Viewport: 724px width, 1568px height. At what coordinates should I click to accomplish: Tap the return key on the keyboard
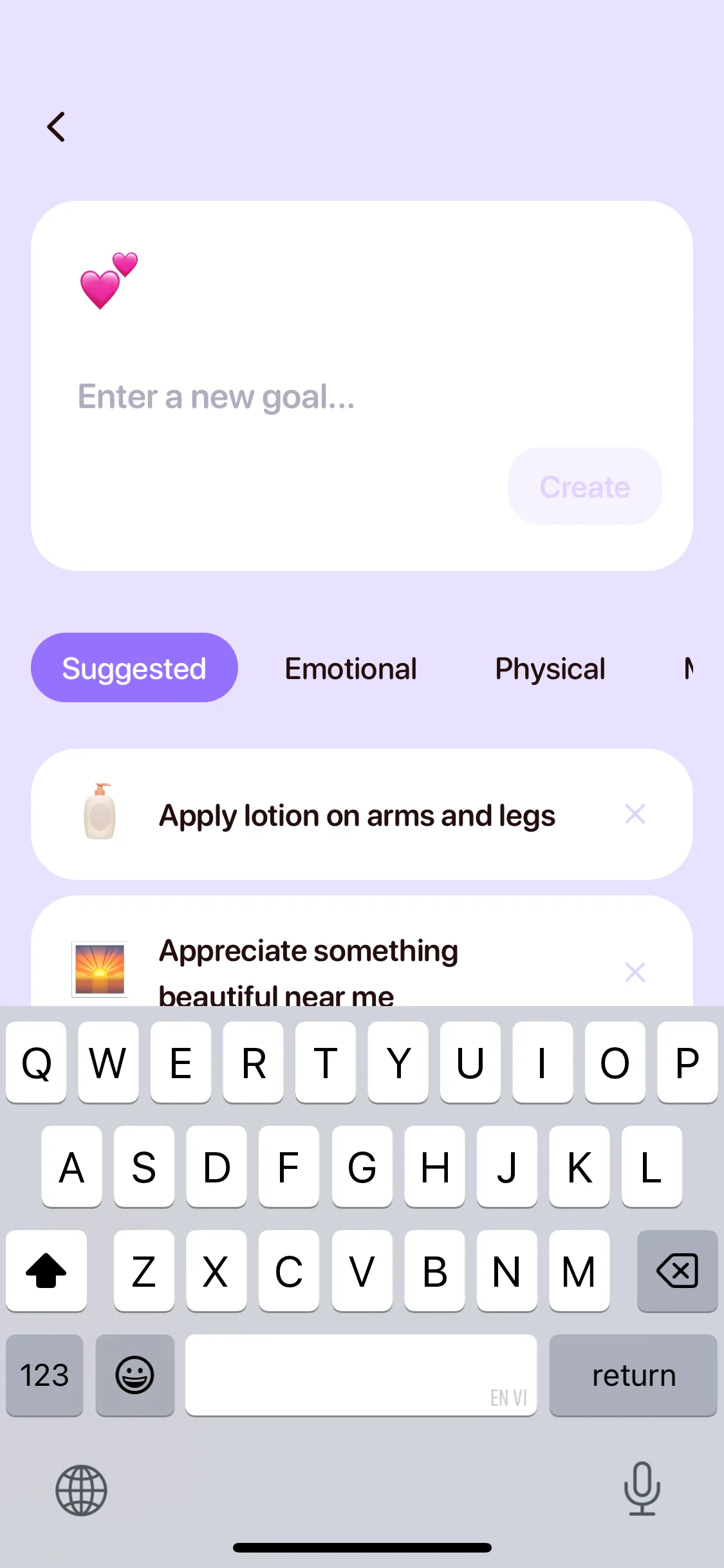[x=633, y=1376]
